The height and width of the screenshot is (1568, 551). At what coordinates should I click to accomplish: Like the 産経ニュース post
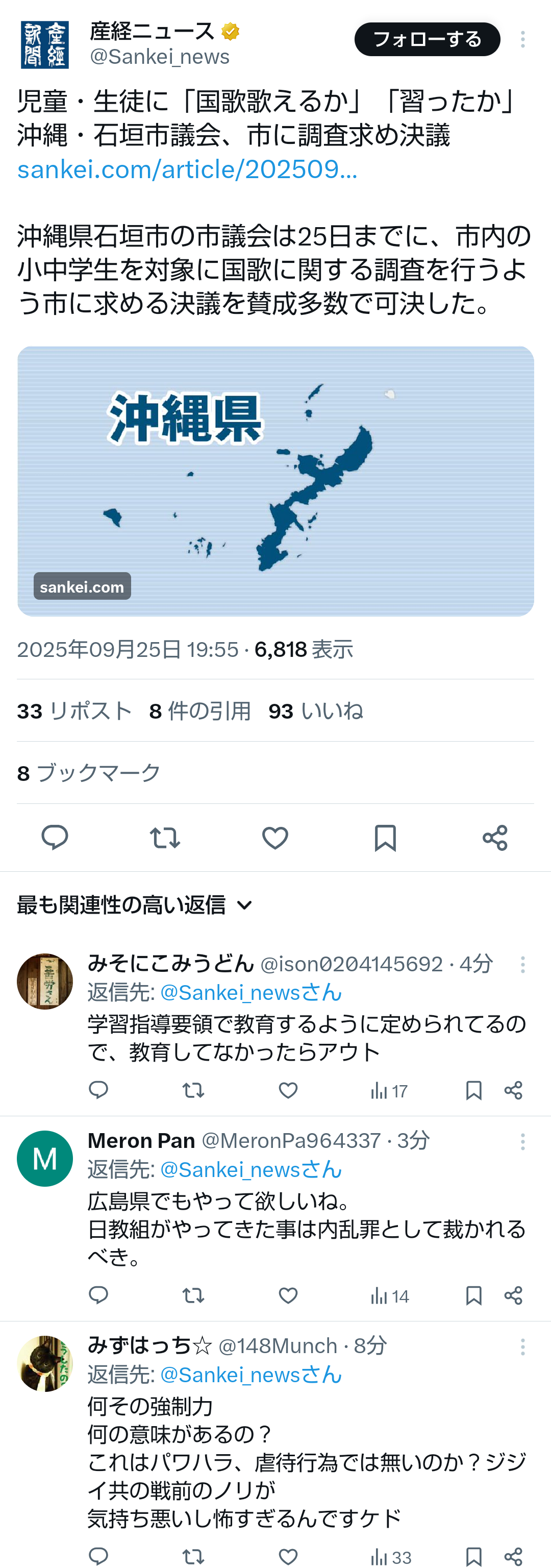tap(275, 838)
